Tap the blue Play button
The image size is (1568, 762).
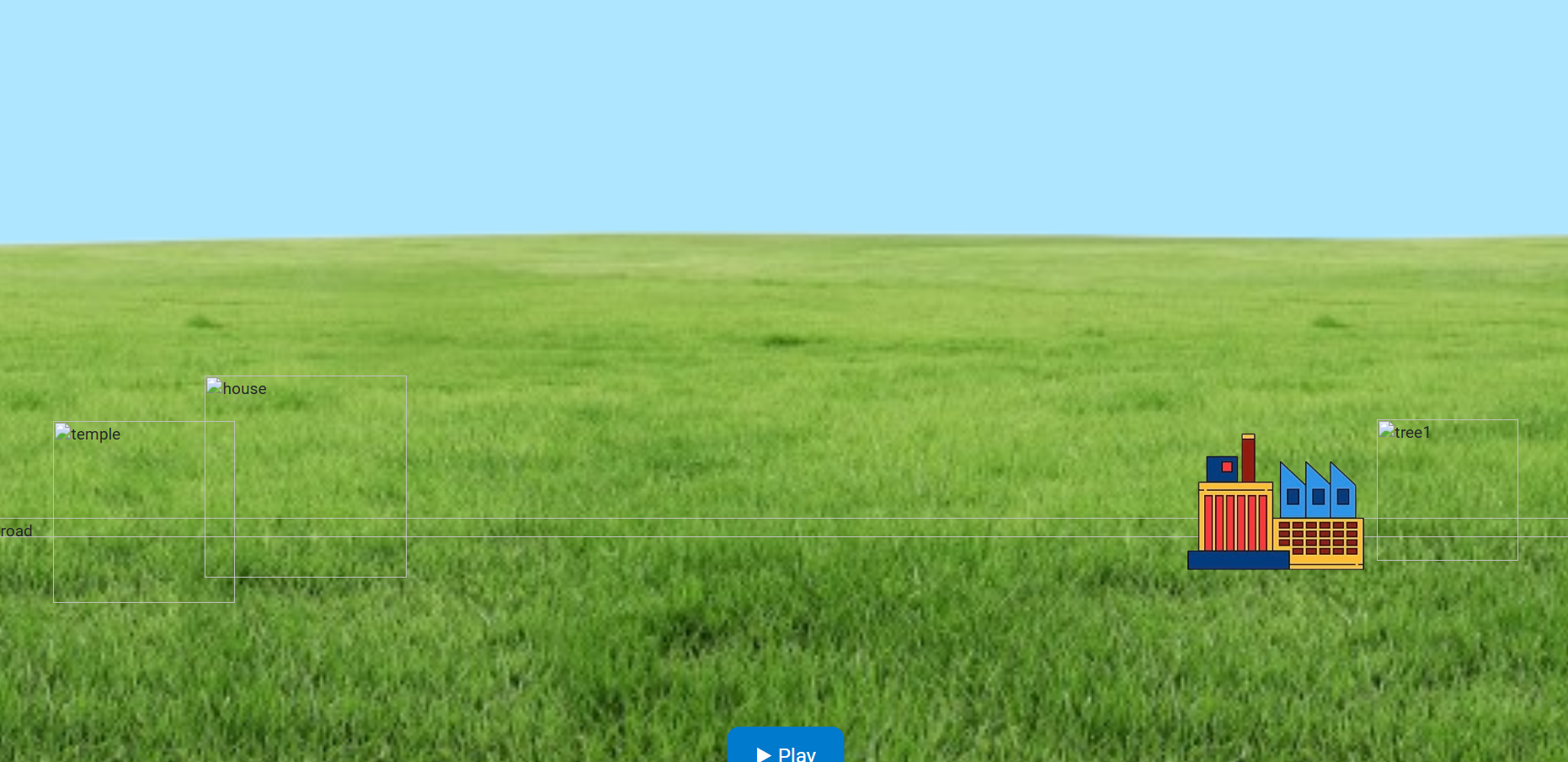786,749
